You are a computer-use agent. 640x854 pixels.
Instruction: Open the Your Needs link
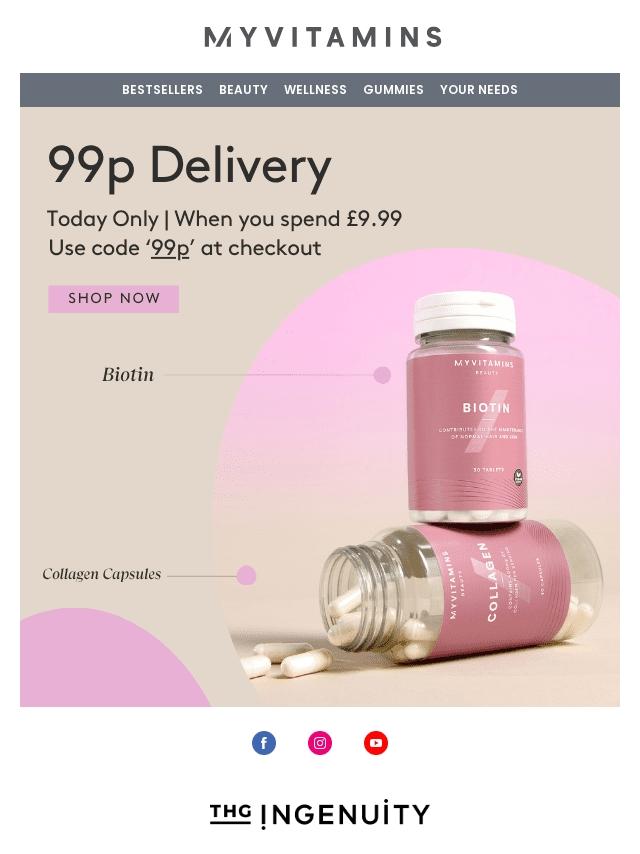[478, 90]
